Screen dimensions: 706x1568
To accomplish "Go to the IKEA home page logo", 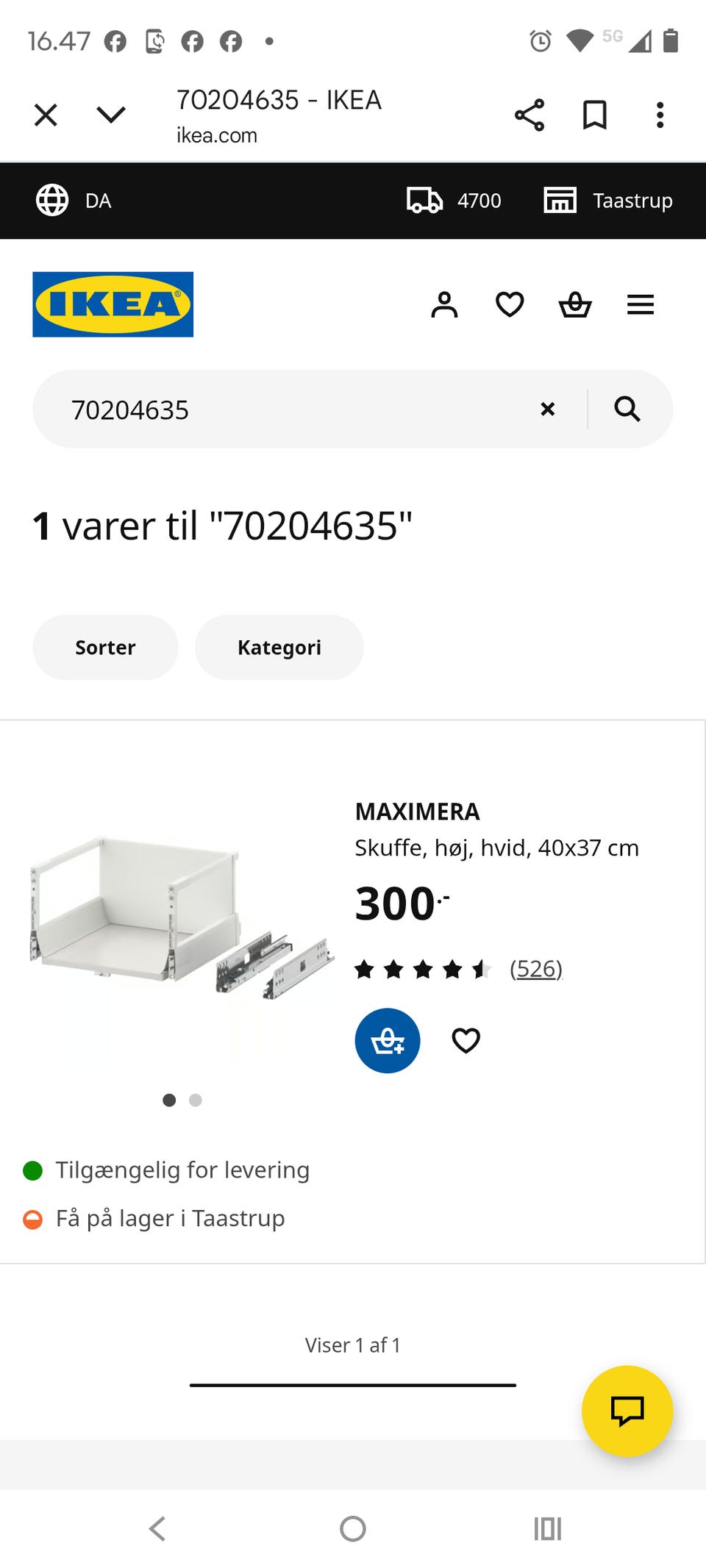I will [113, 304].
